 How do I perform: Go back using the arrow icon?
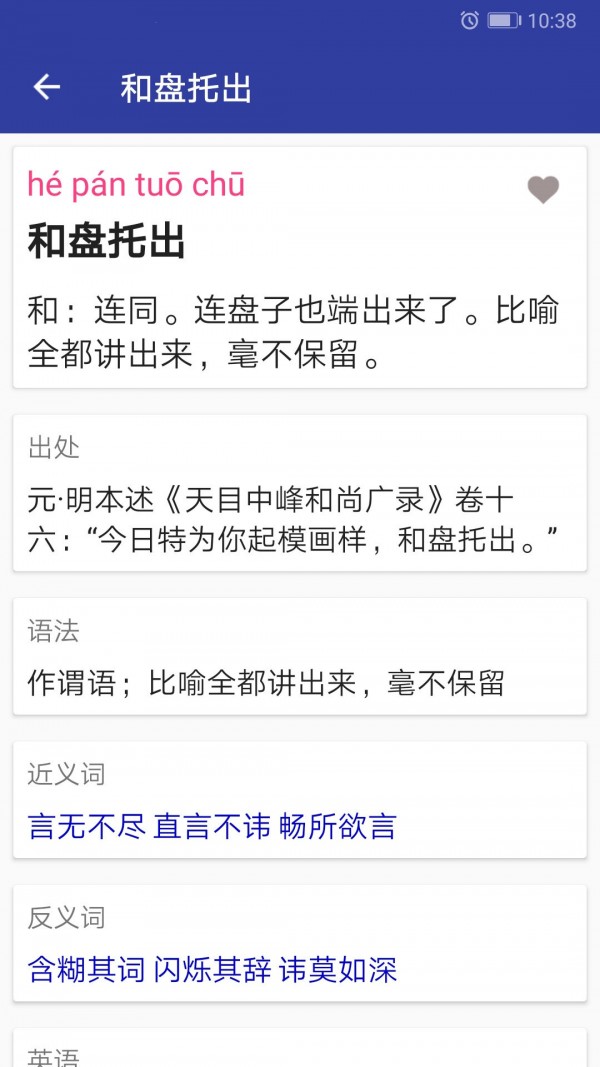(x=47, y=88)
